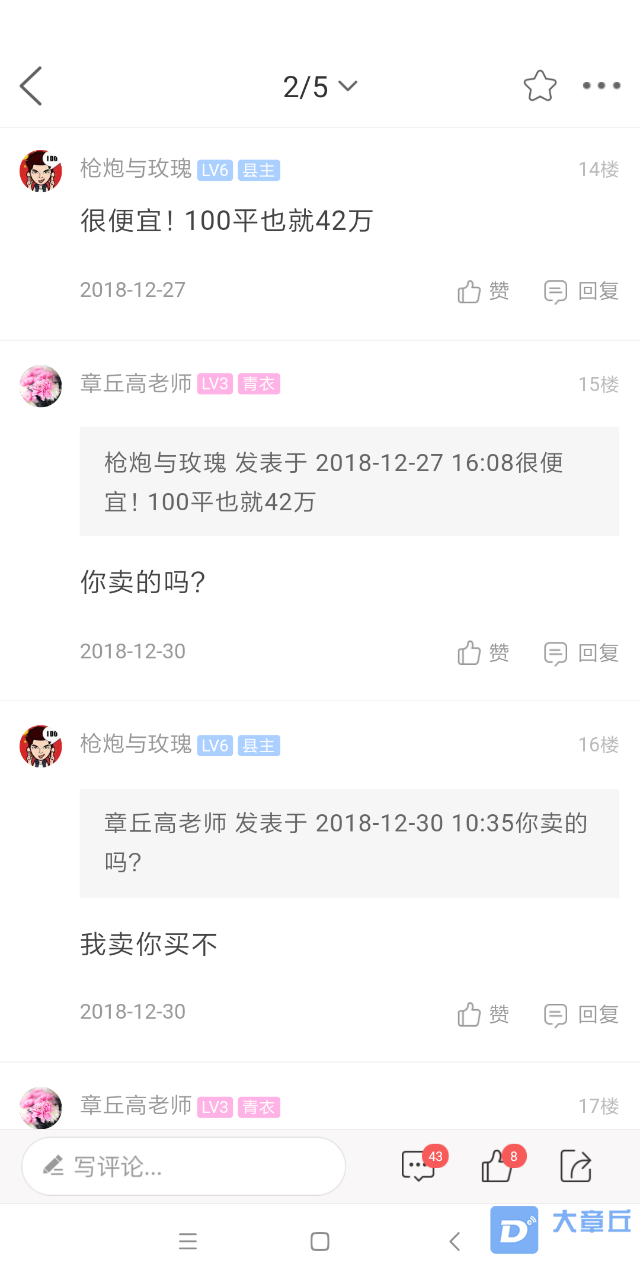This screenshot has height=1280, width=640.
Task: Open the 2/5 page selector dropdown
Action: [320, 87]
